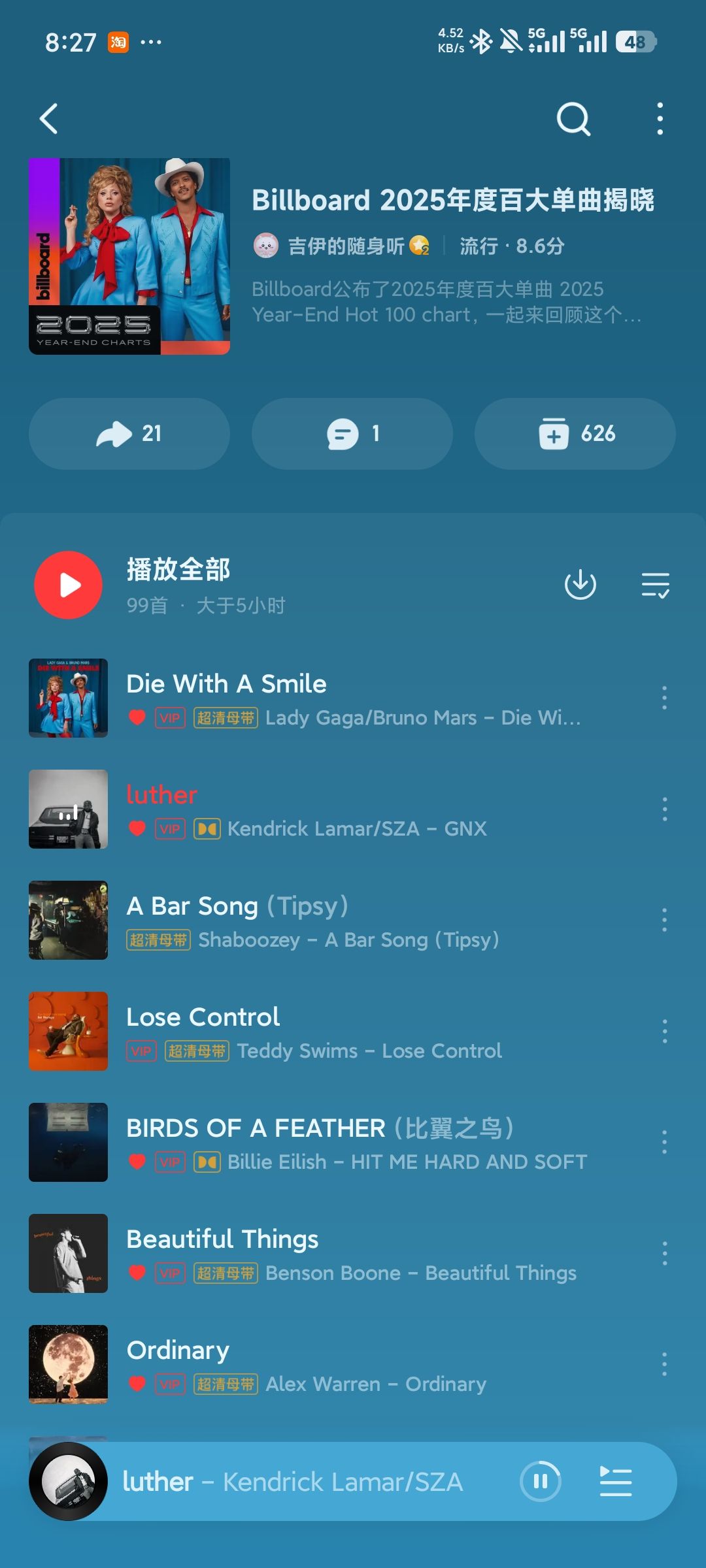Screen dimensions: 706x1568
Task: Open search in the playlist header
Action: click(573, 119)
